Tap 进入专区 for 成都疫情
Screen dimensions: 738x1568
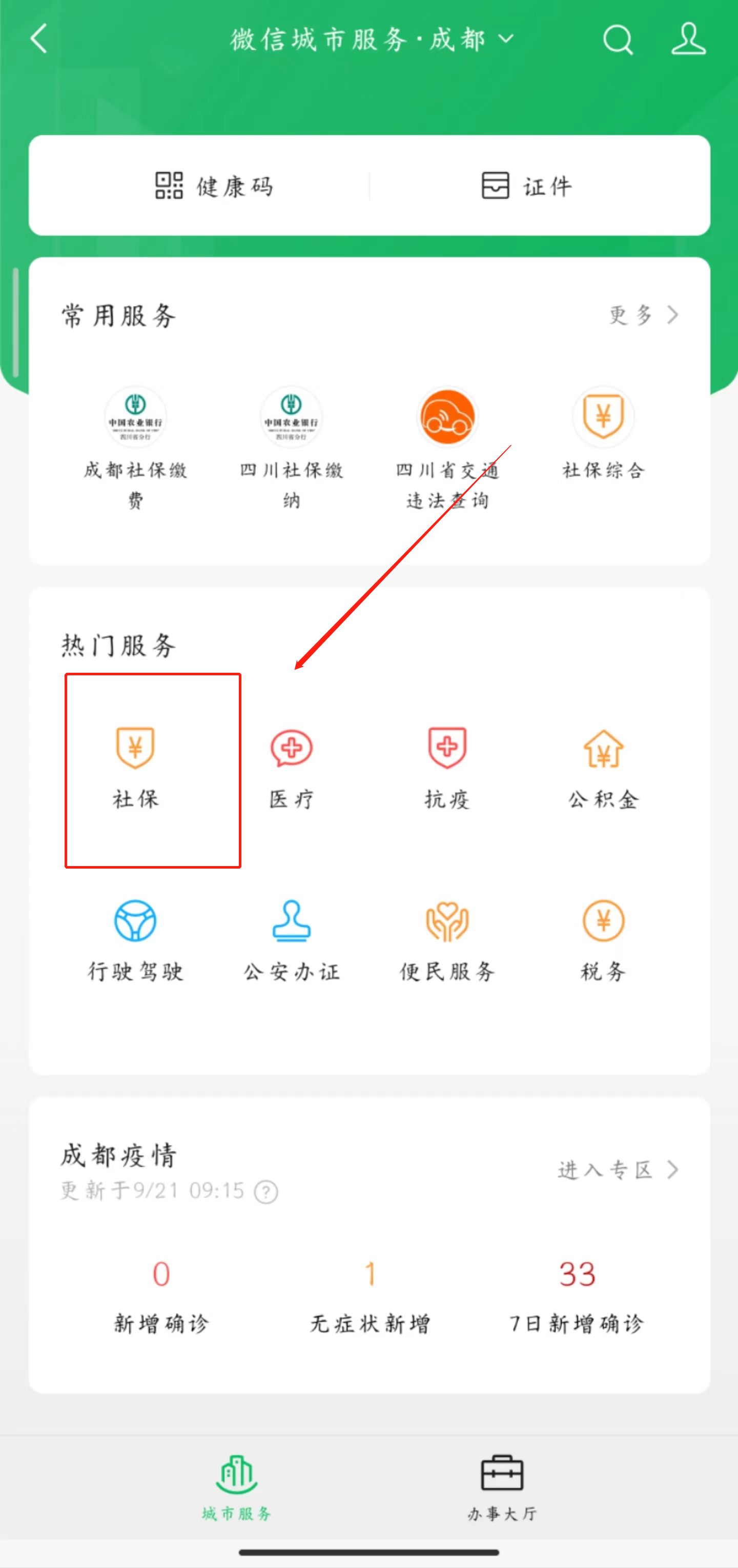pyautogui.click(x=618, y=1169)
